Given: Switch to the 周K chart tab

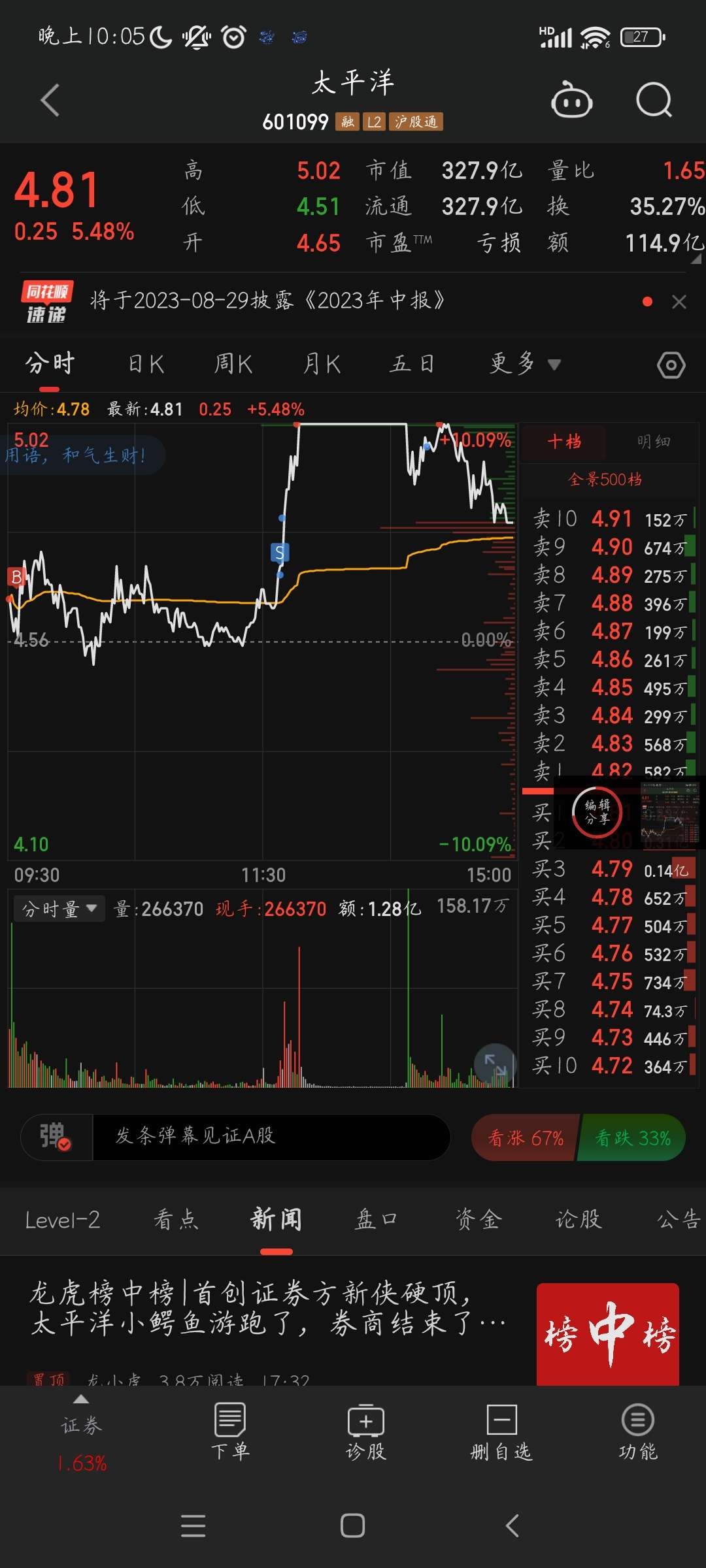Looking at the screenshot, I should (233, 364).
